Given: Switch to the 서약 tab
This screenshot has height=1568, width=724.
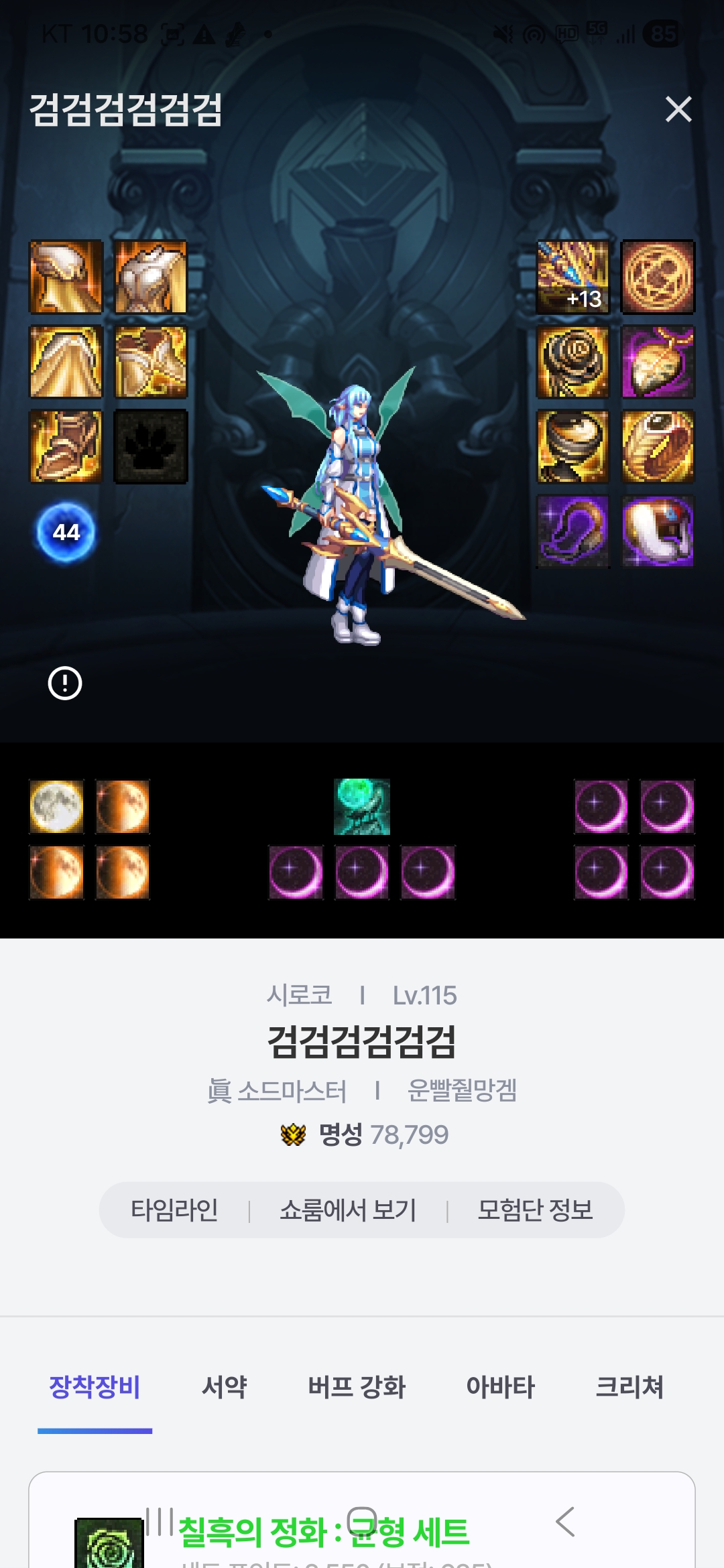Looking at the screenshot, I should tap(225, 1387).
